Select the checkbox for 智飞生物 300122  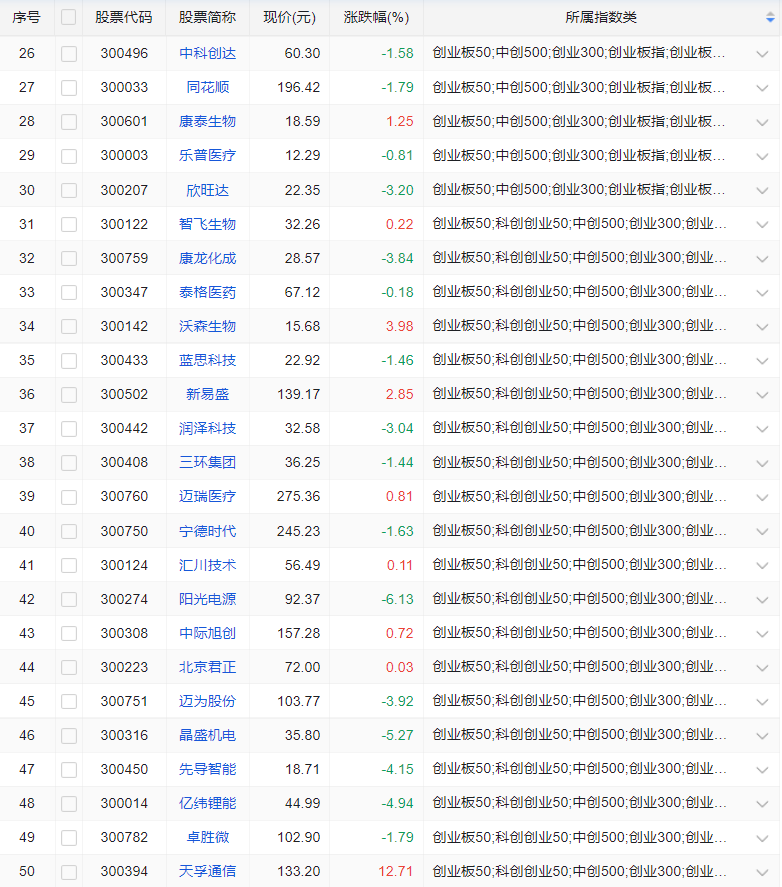[x=68, y=224]
